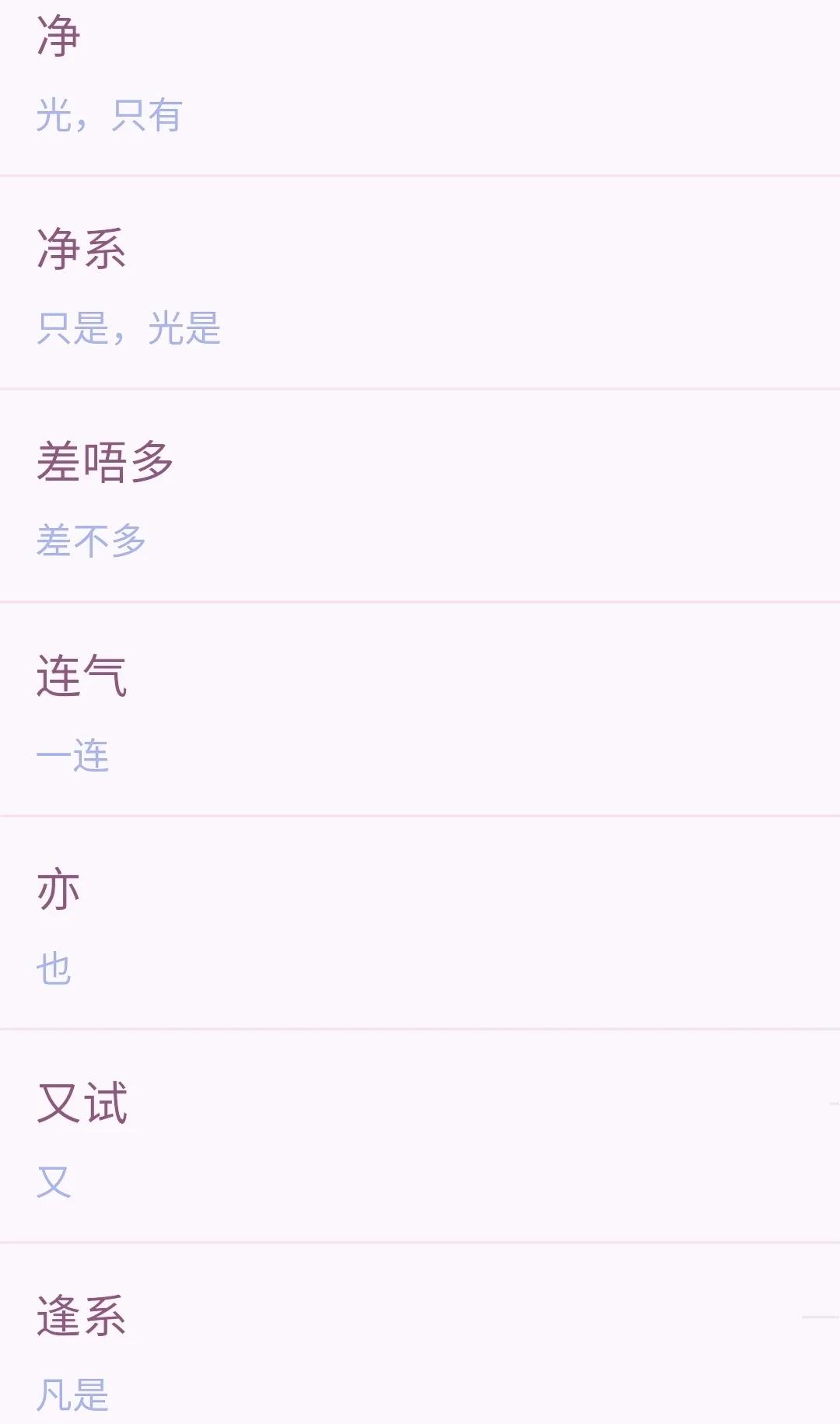Image resolution: width=840 pixels, height=1424 pixels.
Task: Open the entry 亦
Action: point(58,889)
